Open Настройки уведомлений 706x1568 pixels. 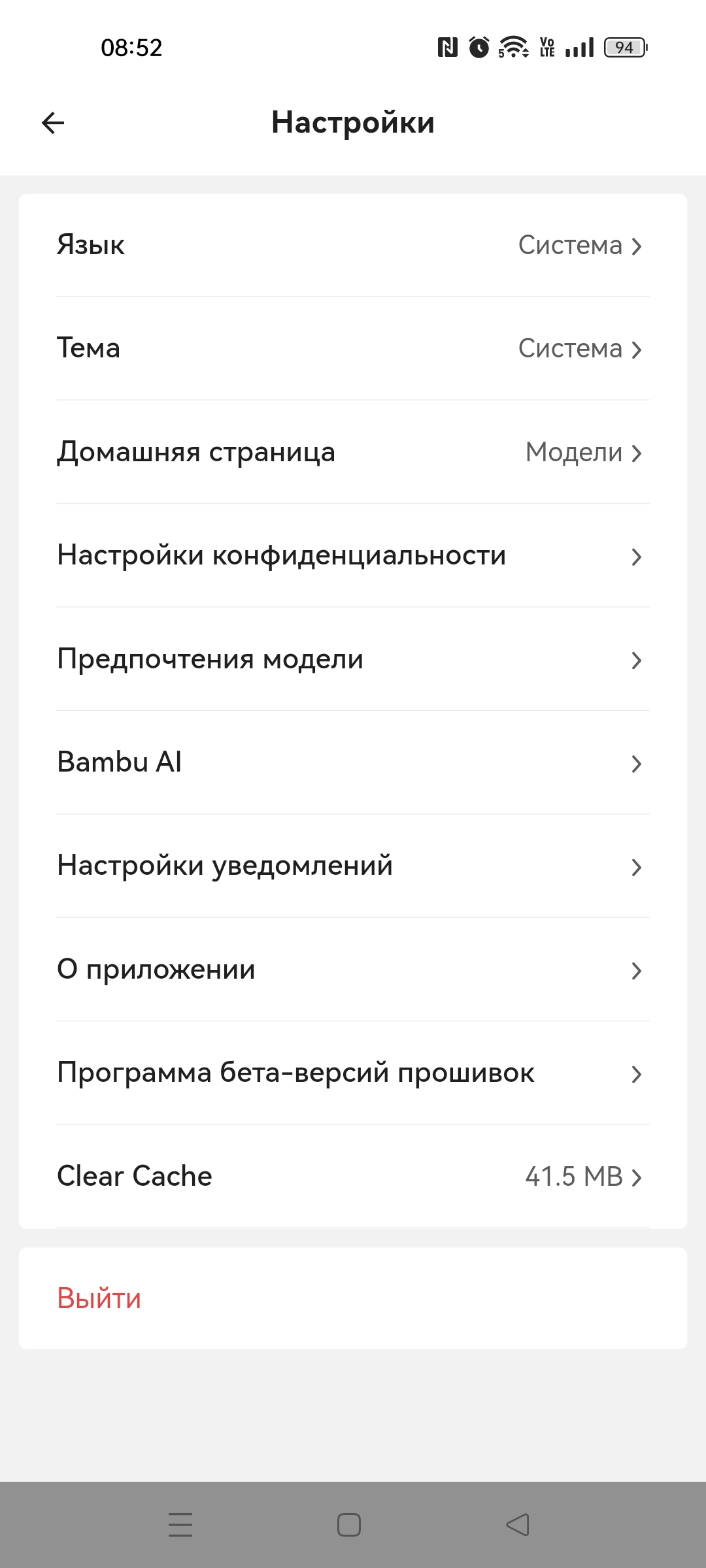coord(353,866)
